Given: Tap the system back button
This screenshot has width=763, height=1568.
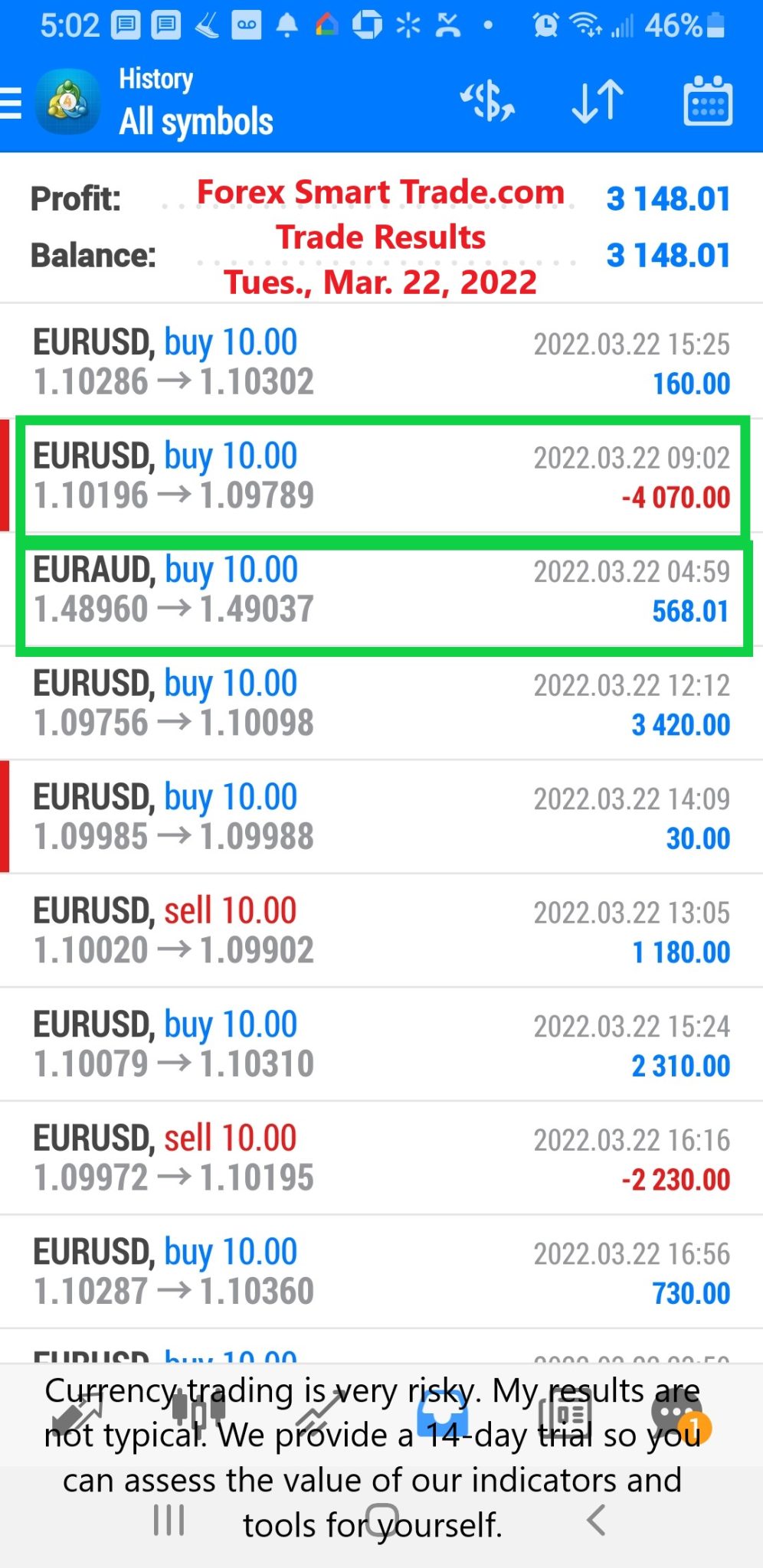Looking at the screenshot, I should tap(596, 1520).
